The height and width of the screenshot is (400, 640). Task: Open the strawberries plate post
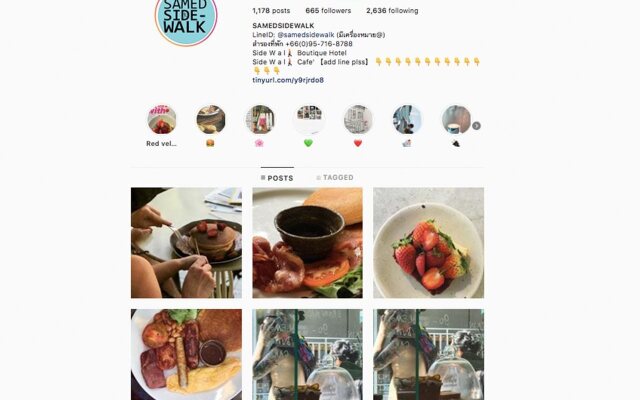tap(428, 243)
